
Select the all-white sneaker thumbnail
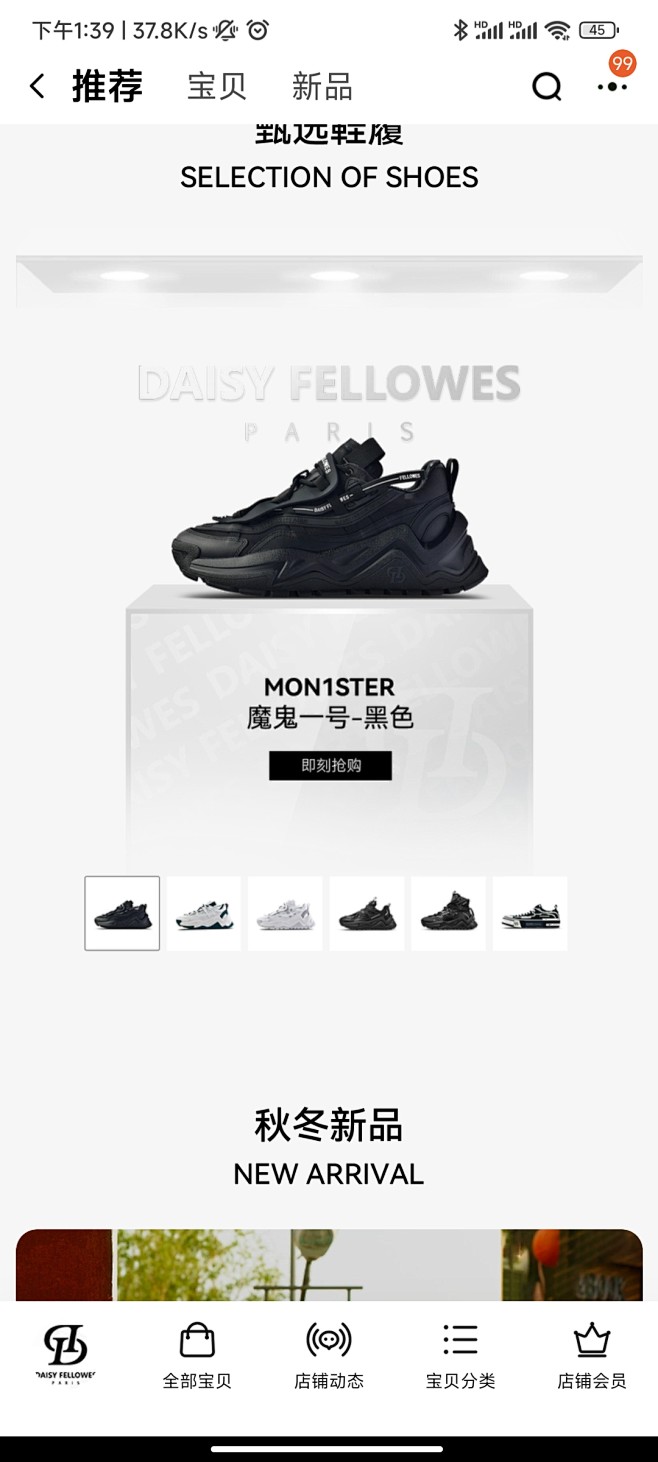point(285,913)
